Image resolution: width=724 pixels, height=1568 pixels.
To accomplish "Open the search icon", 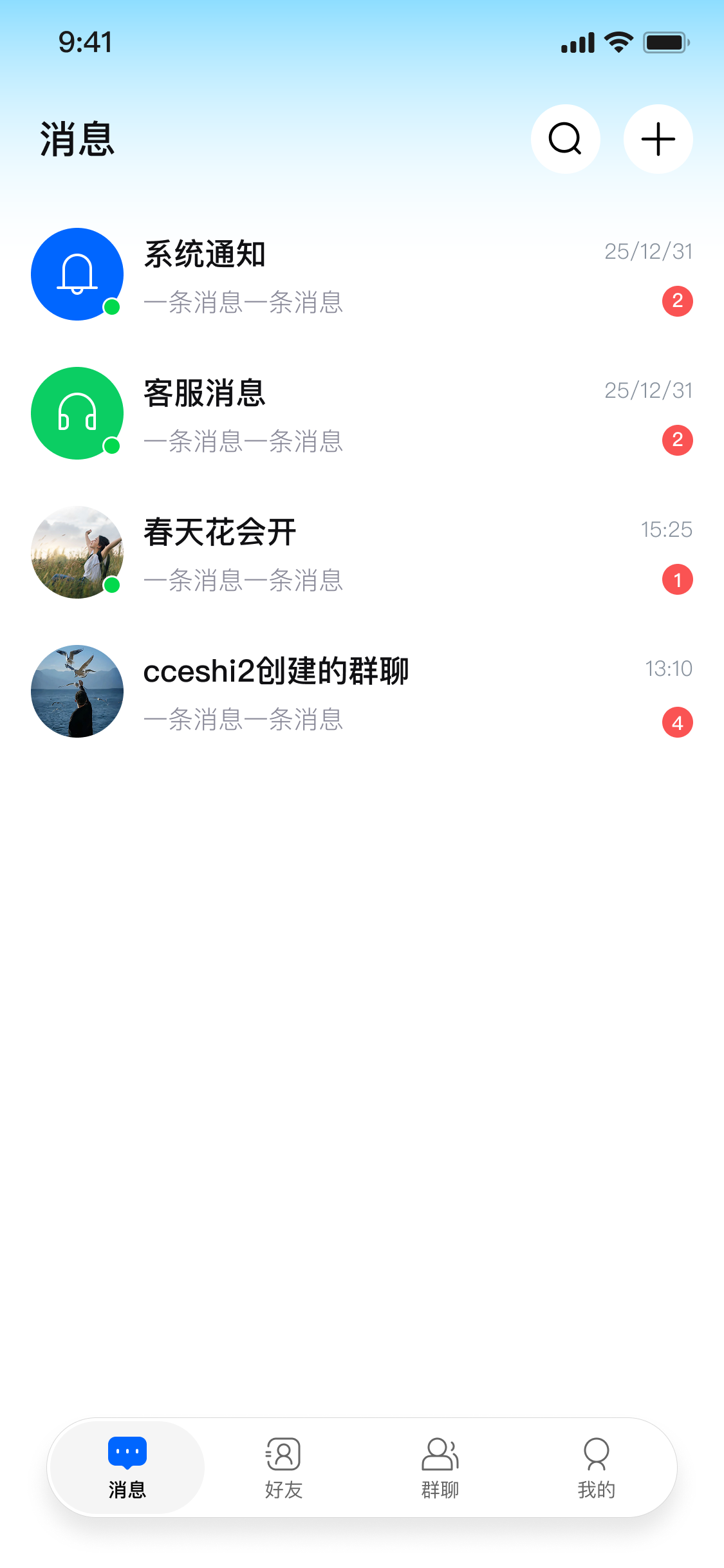I will (x=565, y=139).
